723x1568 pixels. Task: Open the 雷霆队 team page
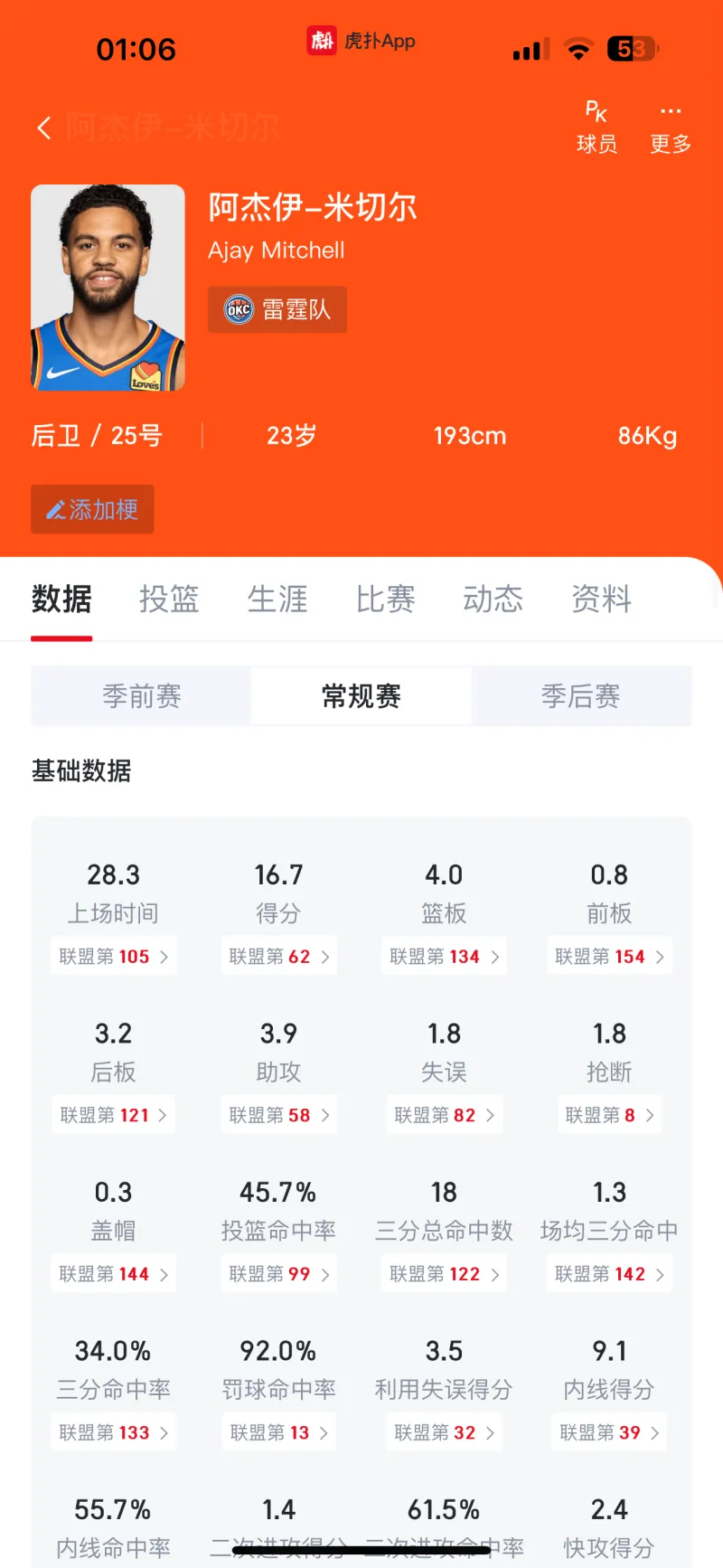tap(277, 310)
